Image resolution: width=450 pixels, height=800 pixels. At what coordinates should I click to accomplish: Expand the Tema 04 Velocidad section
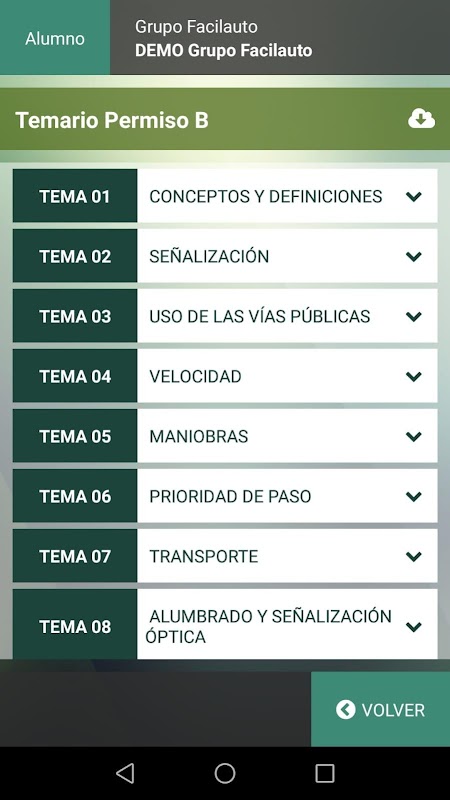225,376
